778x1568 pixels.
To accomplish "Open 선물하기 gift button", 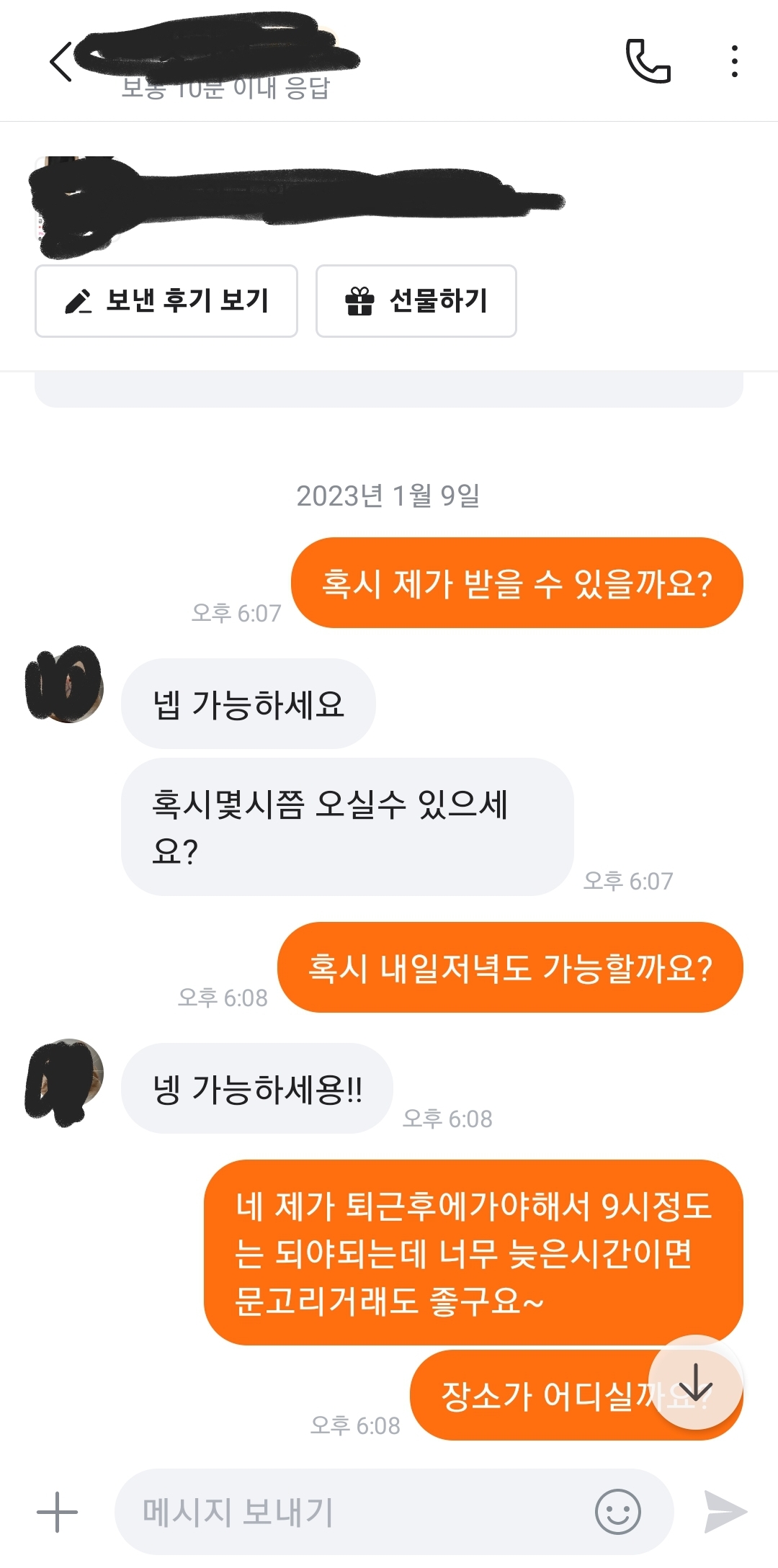I will point(416,301).
